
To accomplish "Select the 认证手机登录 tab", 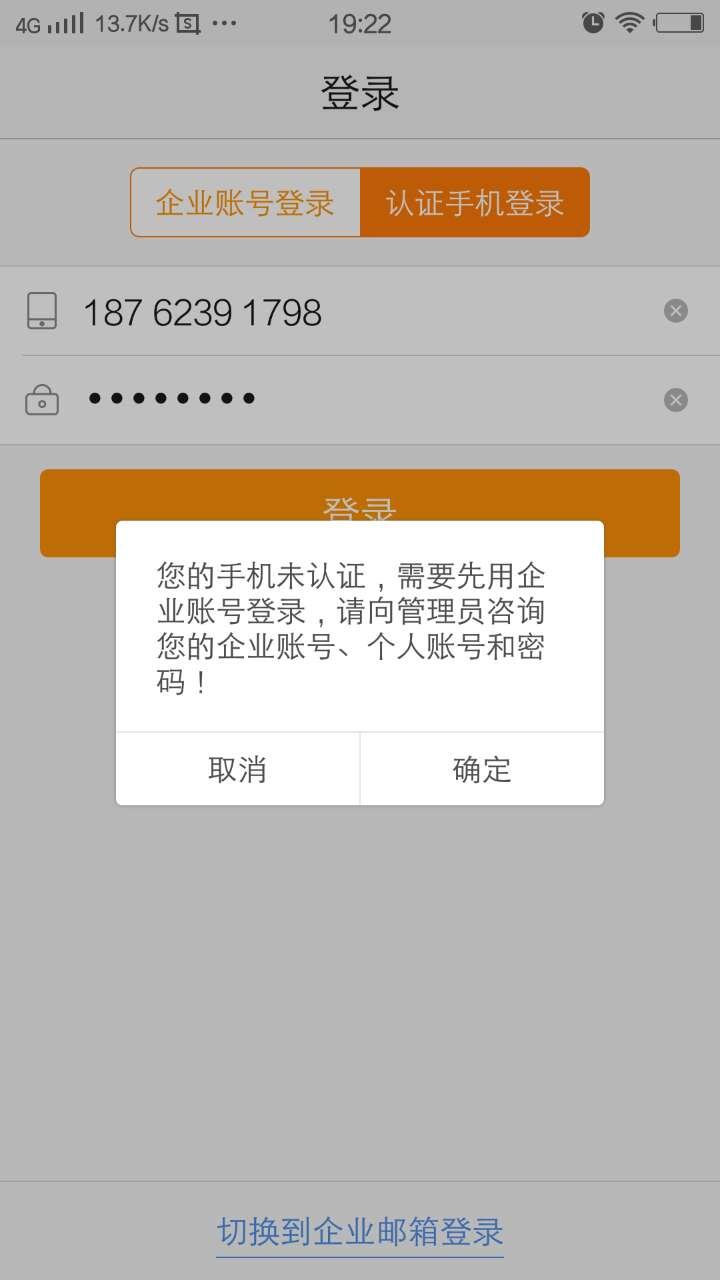I will pos(475,203).
